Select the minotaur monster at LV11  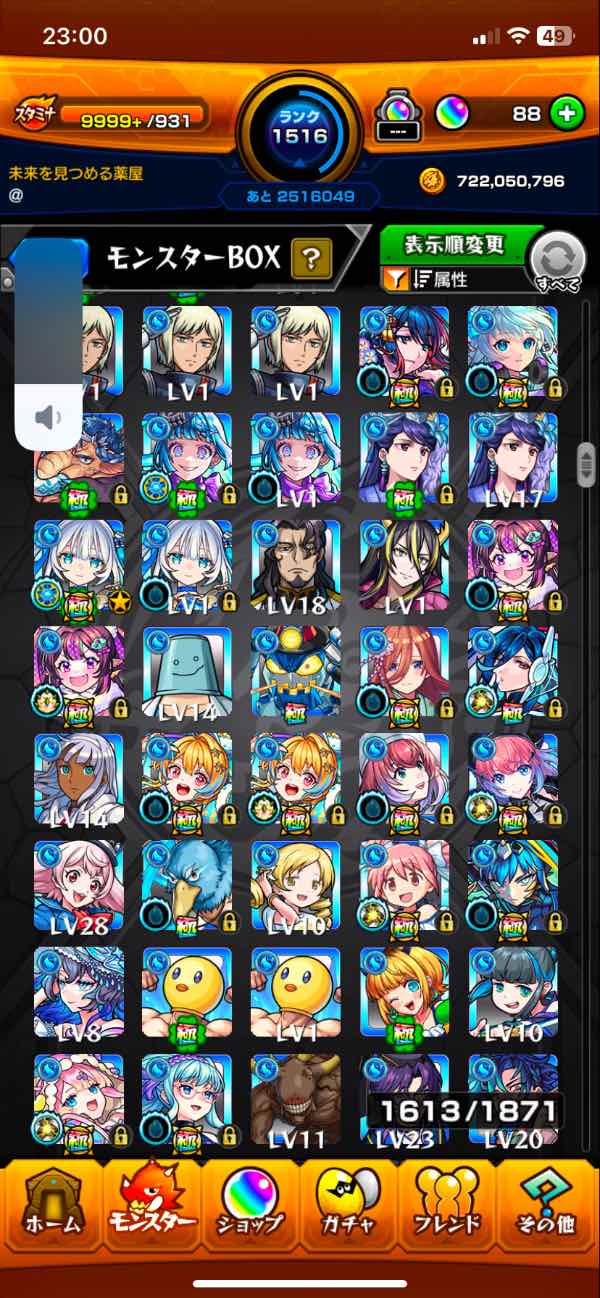click(x=295, y=1098)
